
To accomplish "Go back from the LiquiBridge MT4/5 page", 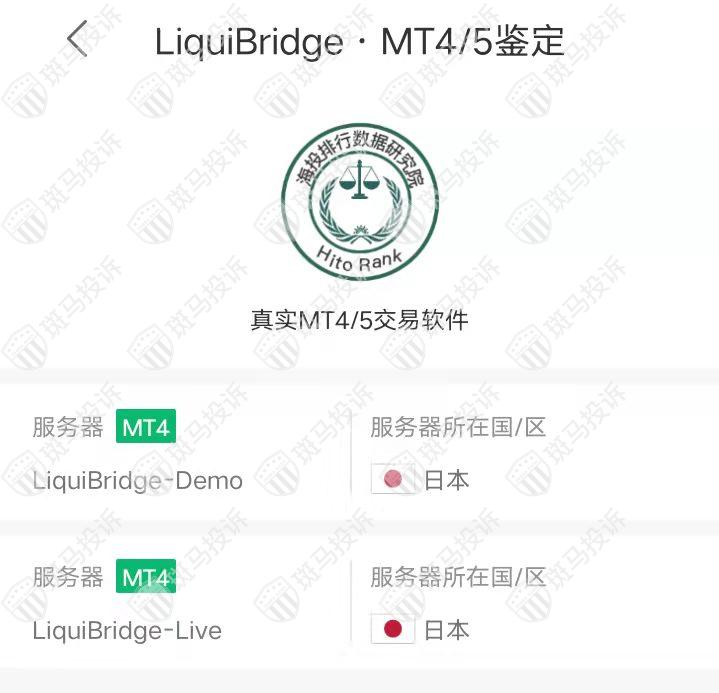I will click(x=78, y=40).
